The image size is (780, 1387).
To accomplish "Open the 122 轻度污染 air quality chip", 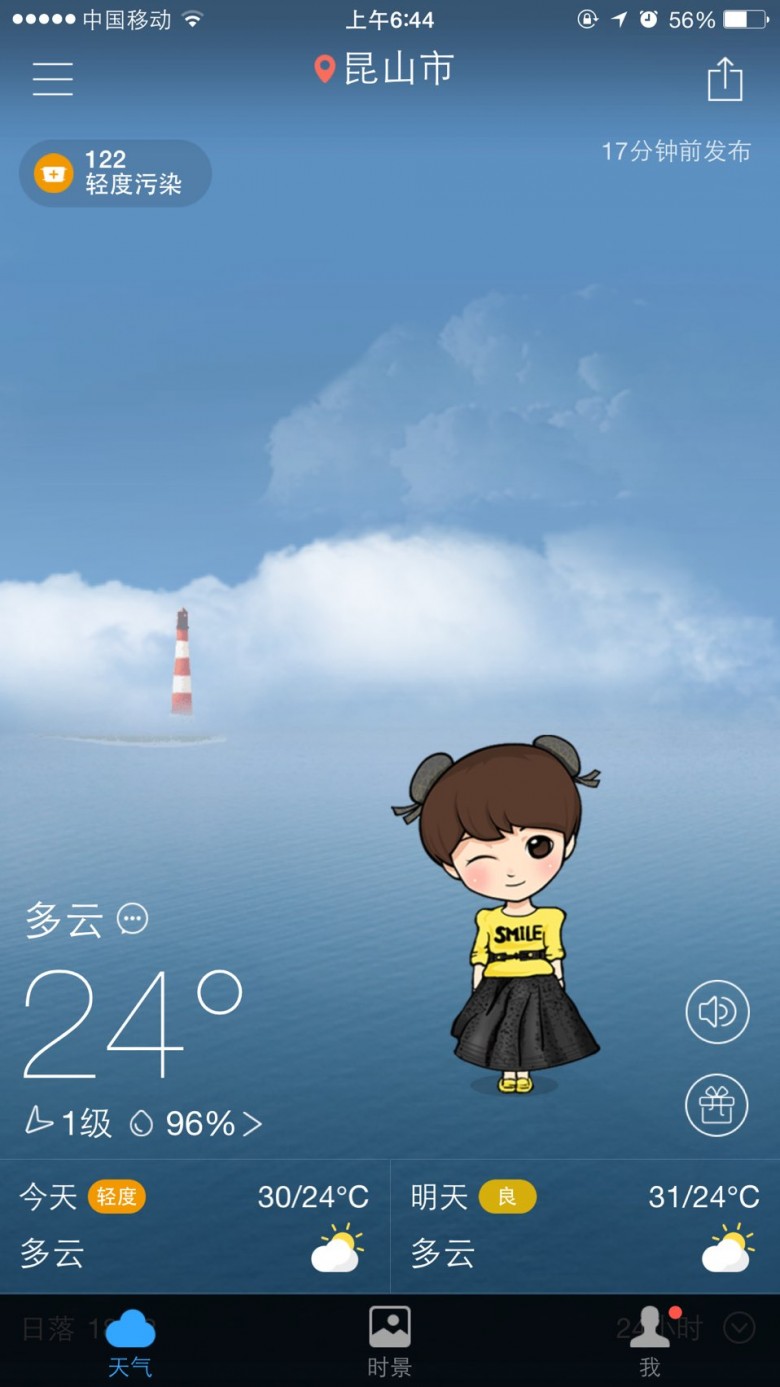I will pos(115,173).
